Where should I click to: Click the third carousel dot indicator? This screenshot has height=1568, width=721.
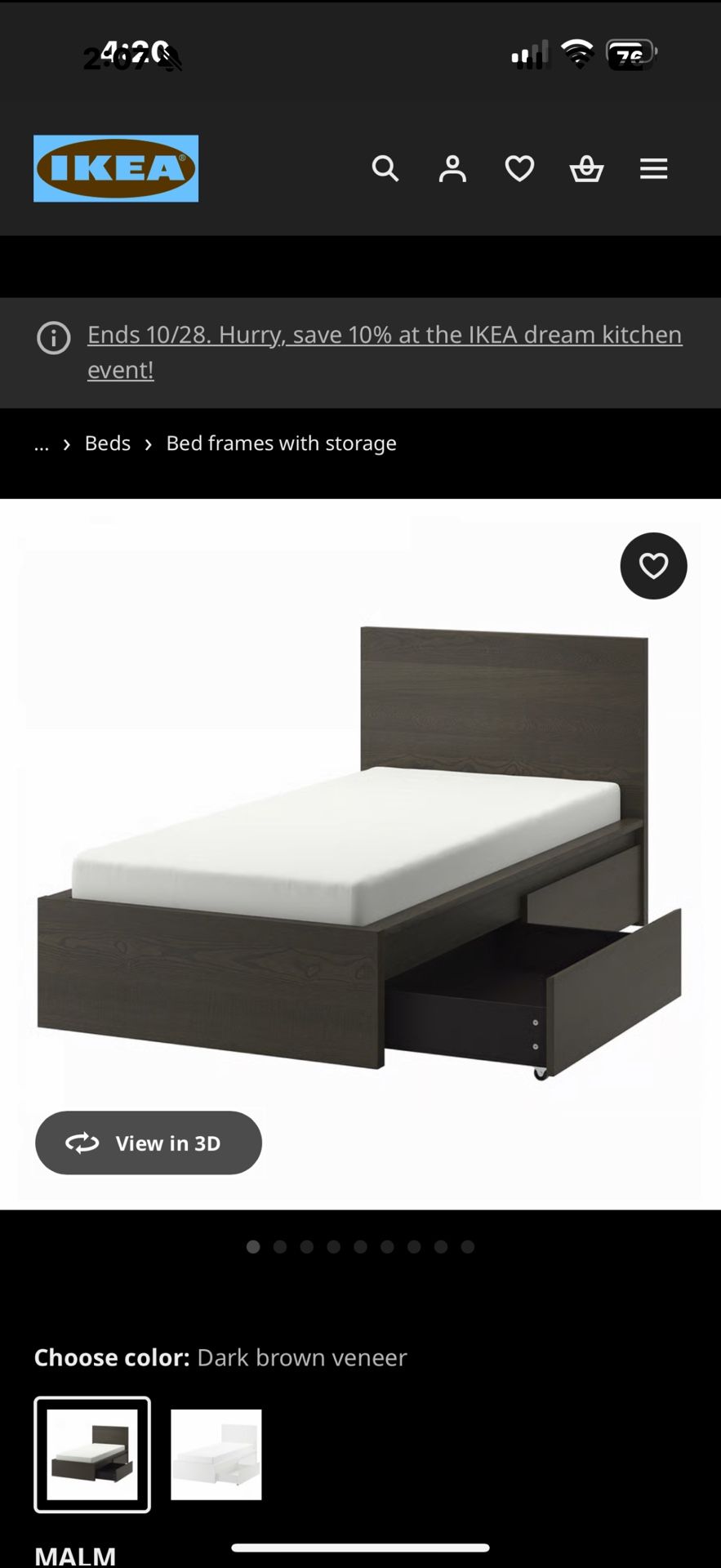point(307,1247)
